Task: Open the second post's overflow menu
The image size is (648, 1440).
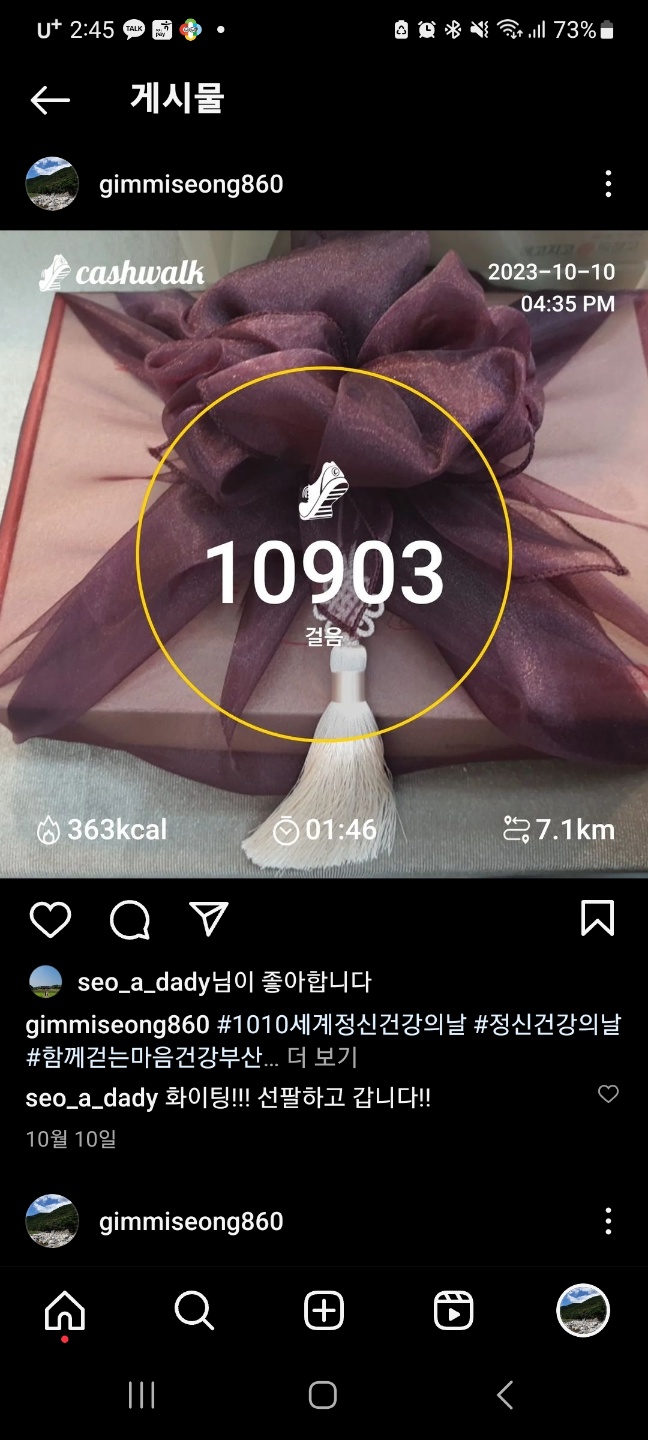Action: pos(608,1221)
